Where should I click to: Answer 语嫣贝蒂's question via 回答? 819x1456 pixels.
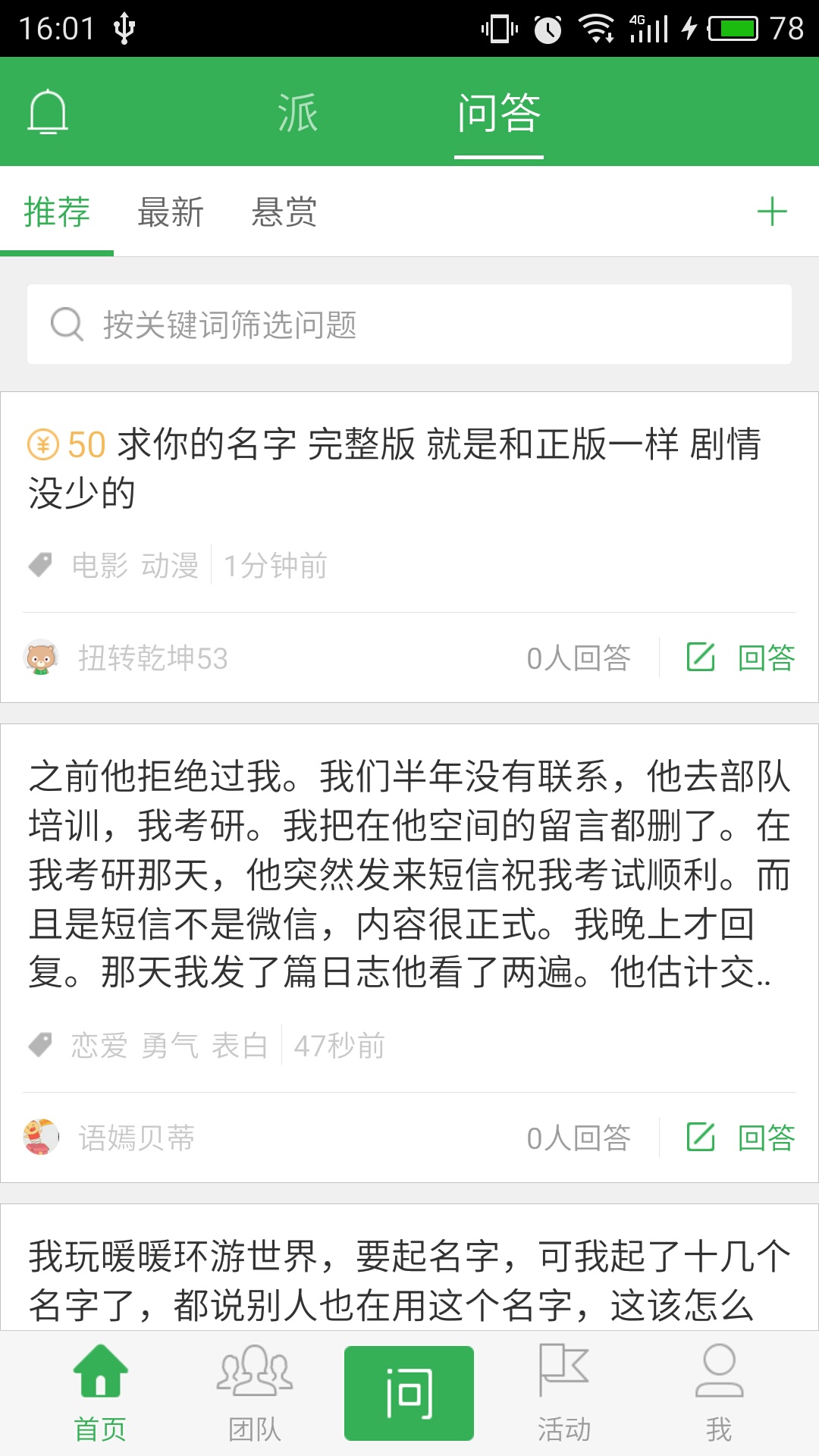[x=742, y=1137]
